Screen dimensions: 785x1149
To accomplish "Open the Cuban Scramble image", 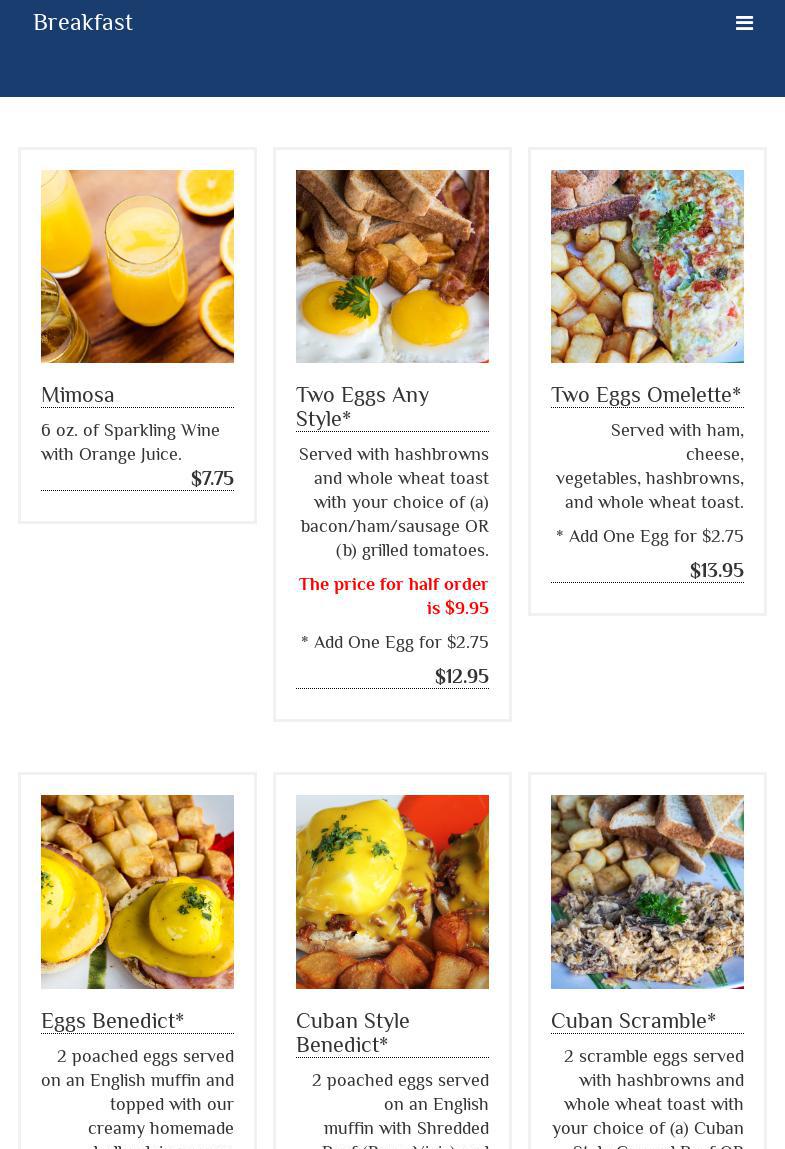I will point(647,891).
